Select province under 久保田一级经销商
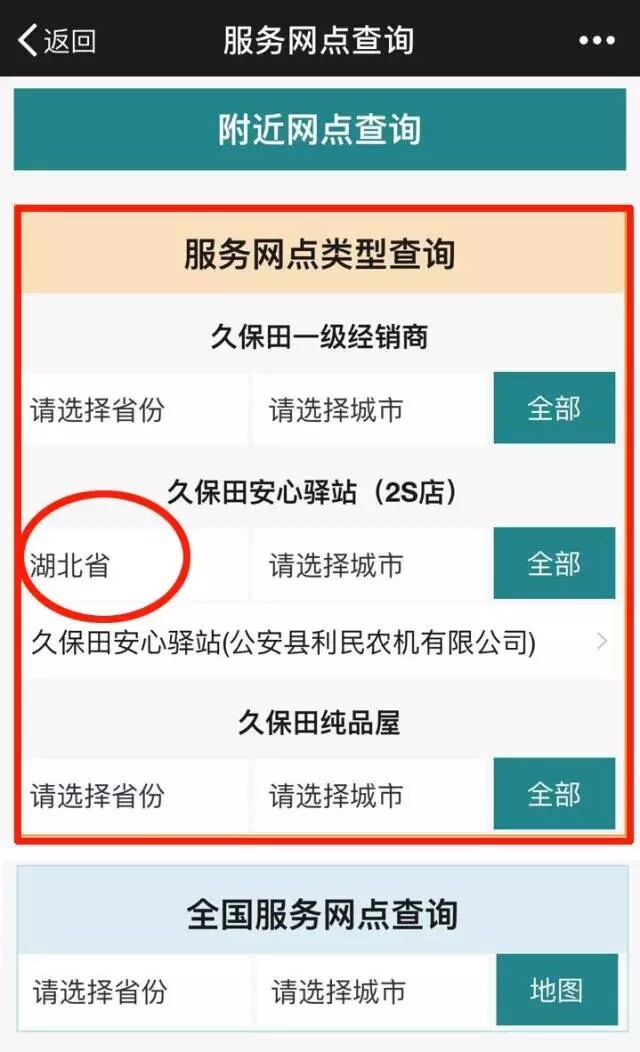Screen dimensions: 640x1052 136,410
